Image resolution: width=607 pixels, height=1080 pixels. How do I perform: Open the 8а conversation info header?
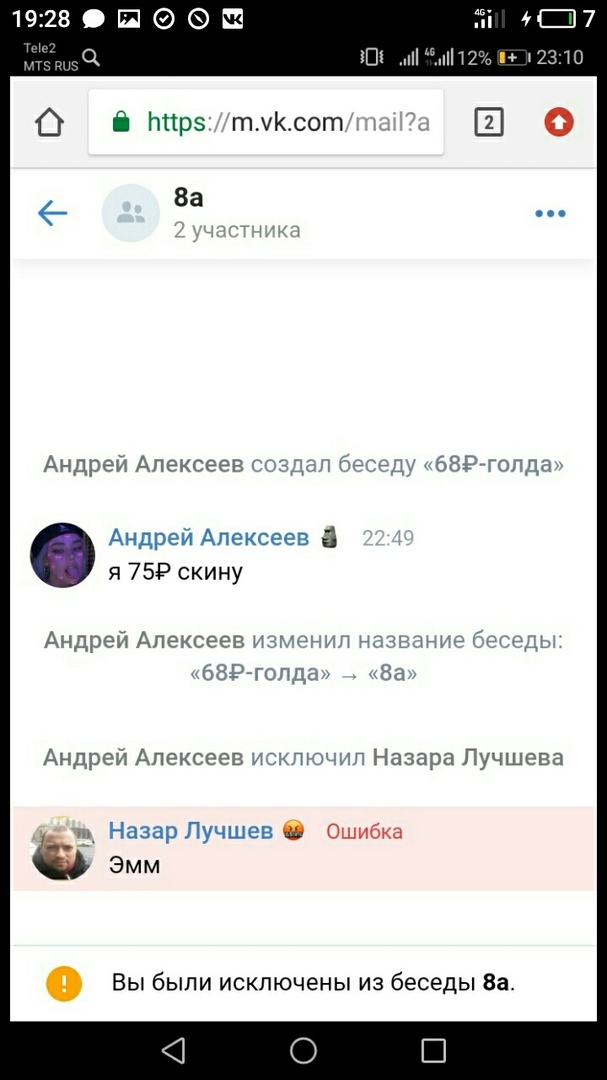(x=236, y=212)
